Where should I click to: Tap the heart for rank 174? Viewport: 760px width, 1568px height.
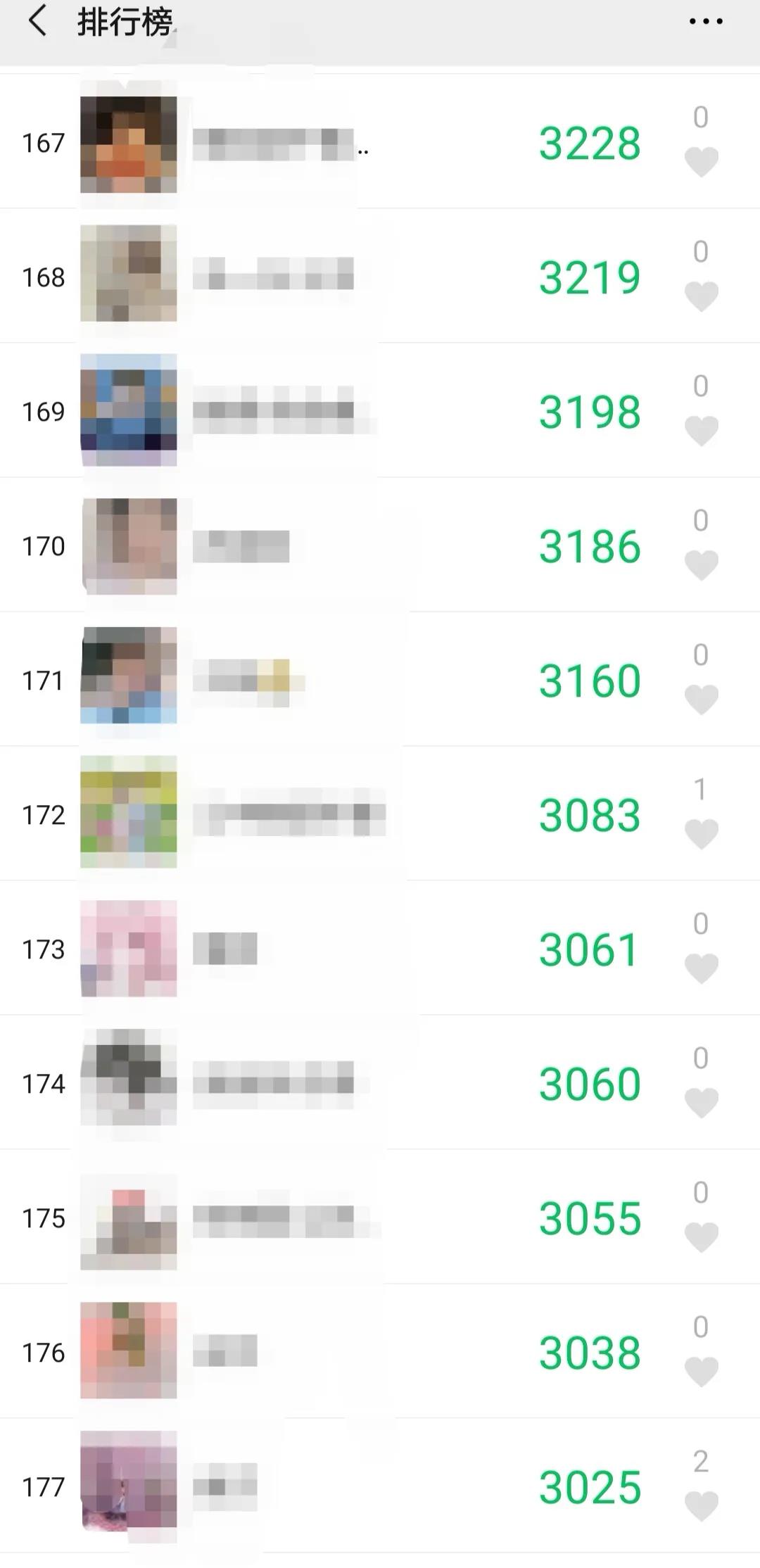coord(701,1103)
